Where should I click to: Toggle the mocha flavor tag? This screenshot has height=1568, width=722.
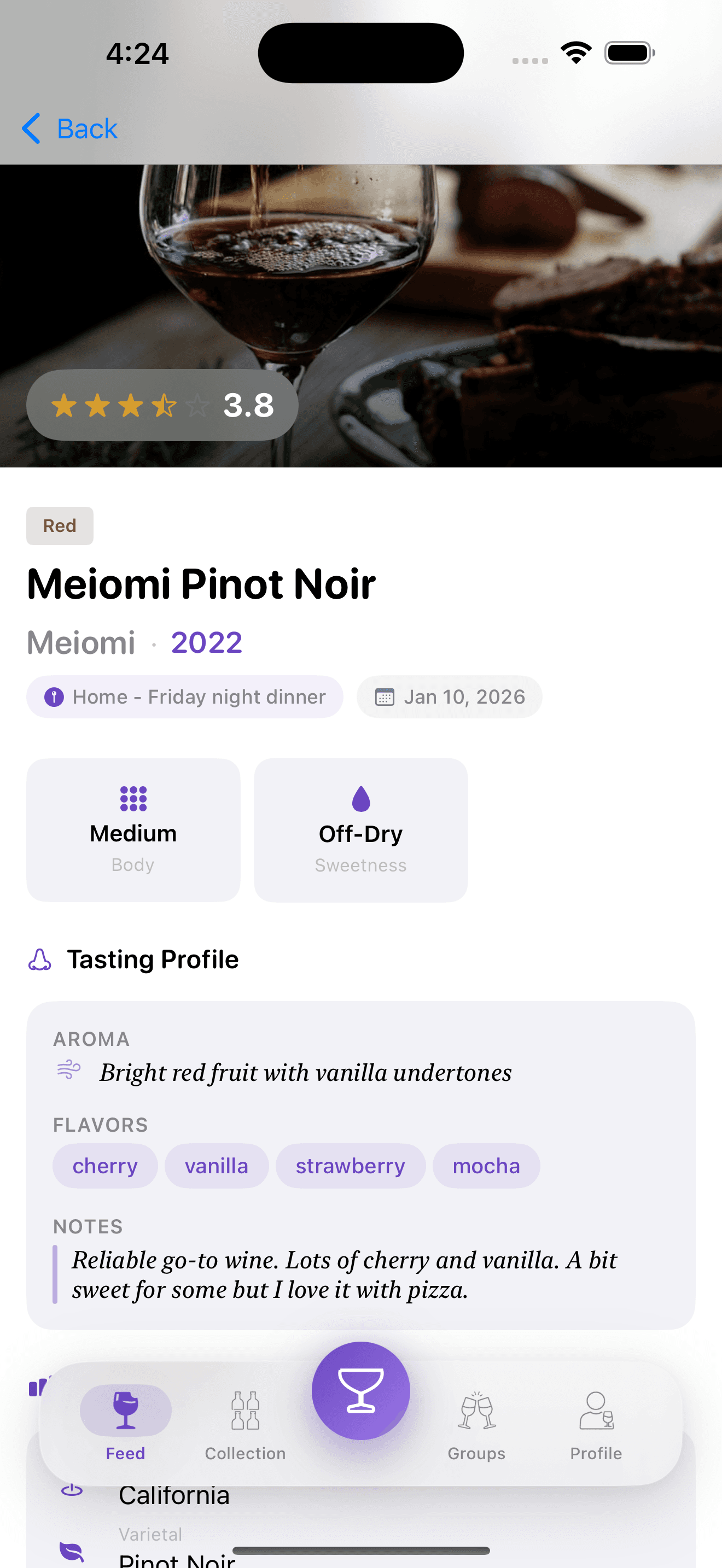click(485, 1166)
